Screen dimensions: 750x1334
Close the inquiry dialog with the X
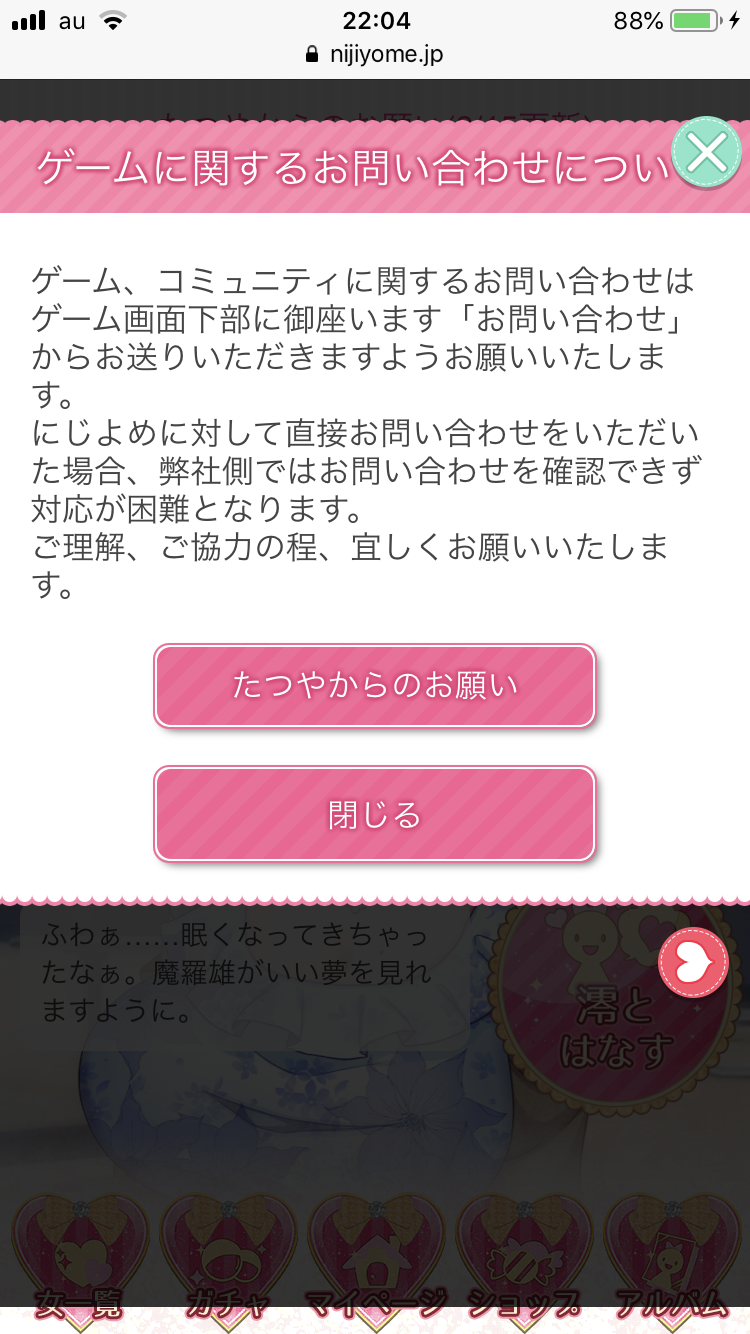coord(707,153)
